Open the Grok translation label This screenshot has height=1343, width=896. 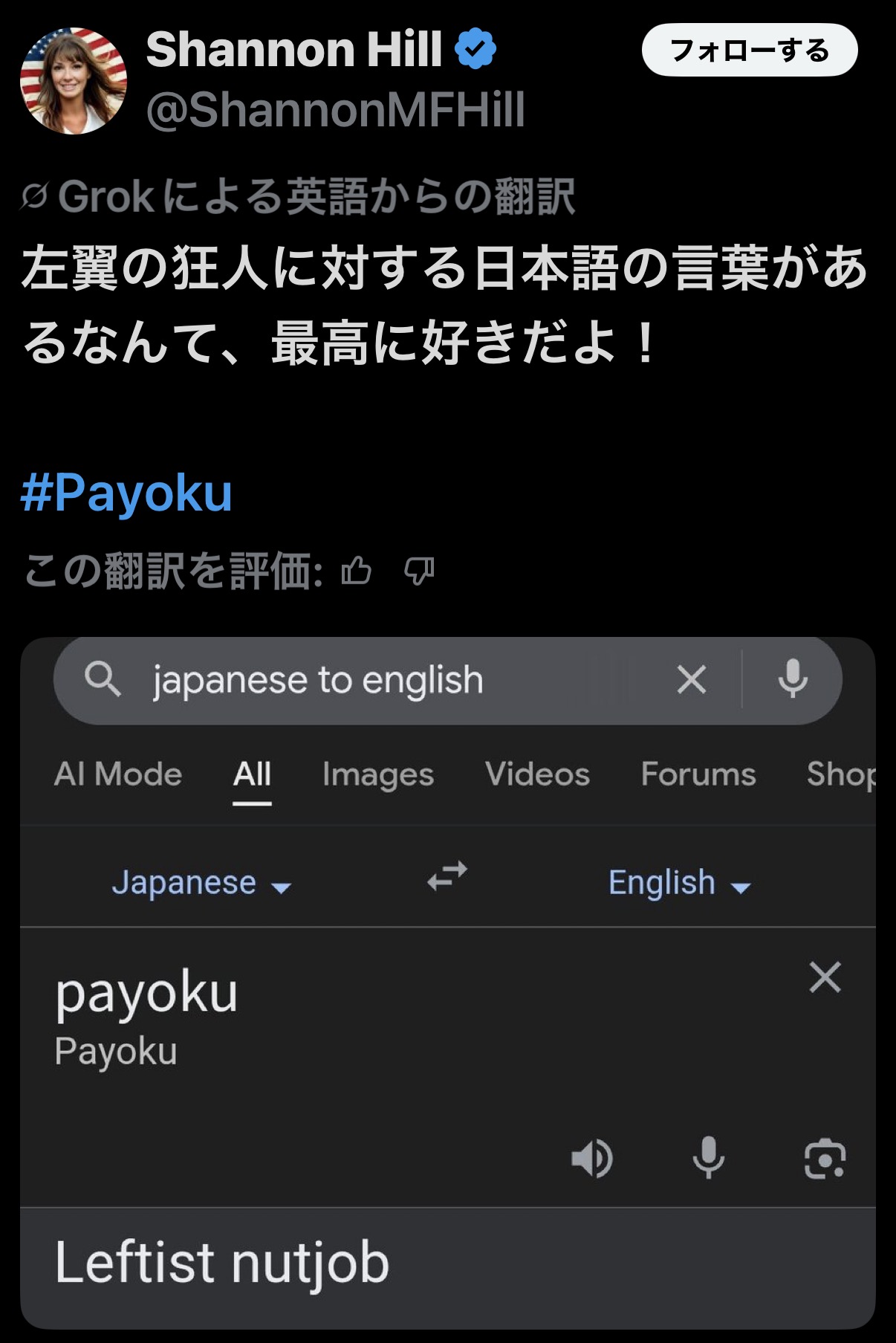(297, 197)
